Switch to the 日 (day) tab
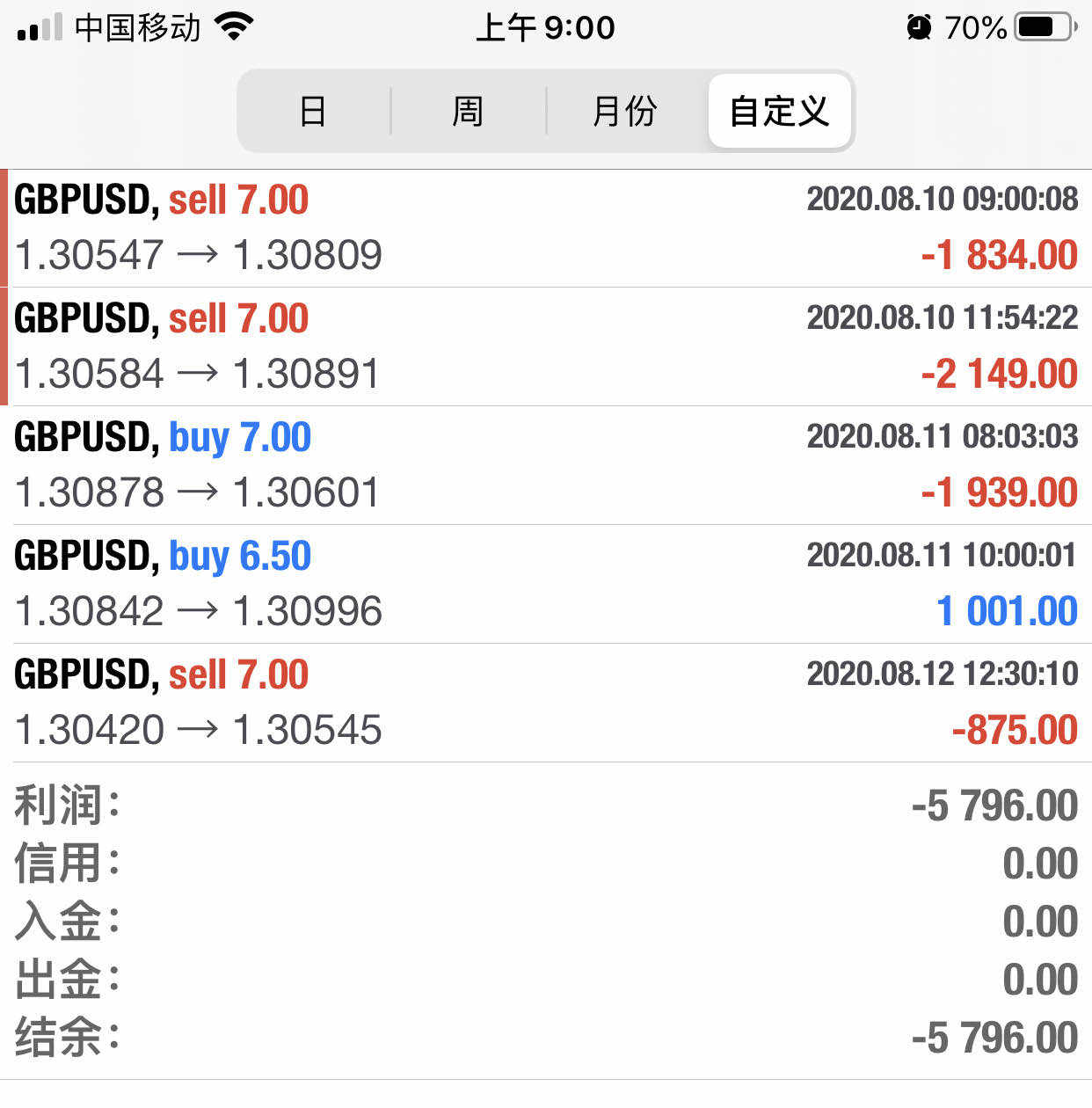This screenshot has height=1108, width=1092. [x=313, y=112]
